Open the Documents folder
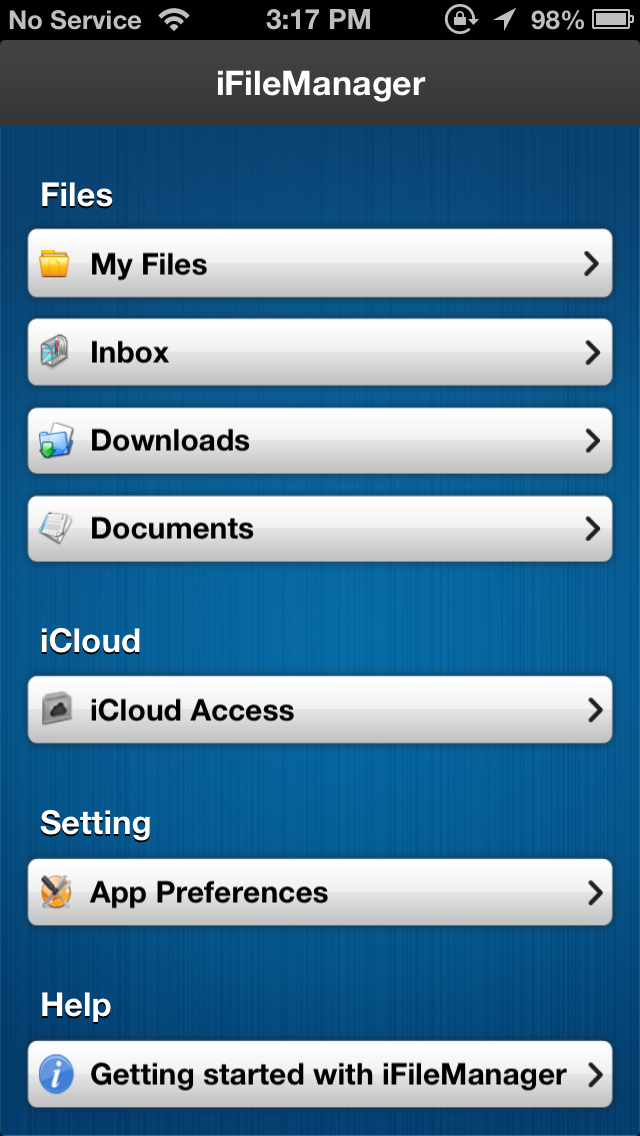This screenshot has width=640, height=1136. pyautogui.click(x=320, y=528)
